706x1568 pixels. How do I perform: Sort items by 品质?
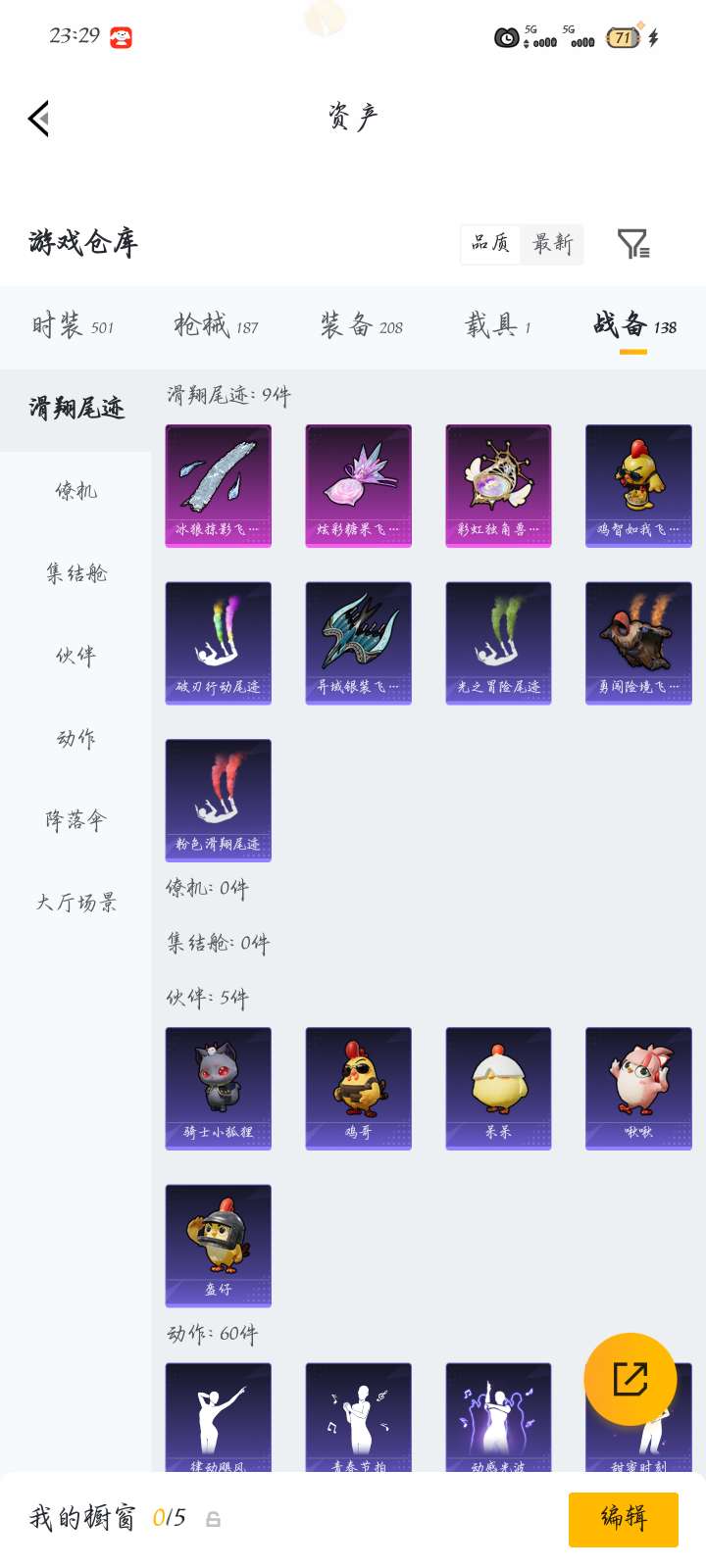click(x=490, y=244)
